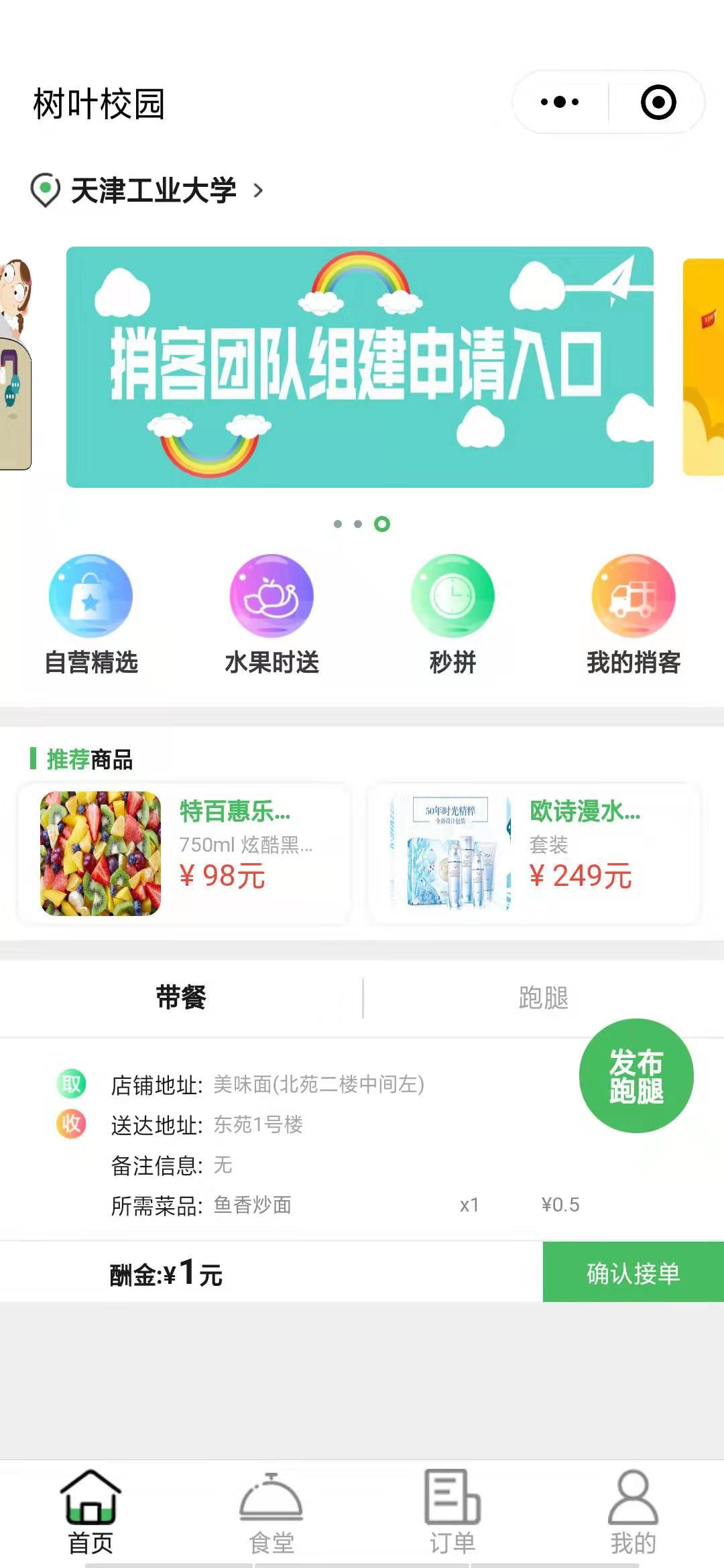View the 特百惠乐 ¥98 product
The height and width of the screenshot is (1568, 724).
(184, 854)
